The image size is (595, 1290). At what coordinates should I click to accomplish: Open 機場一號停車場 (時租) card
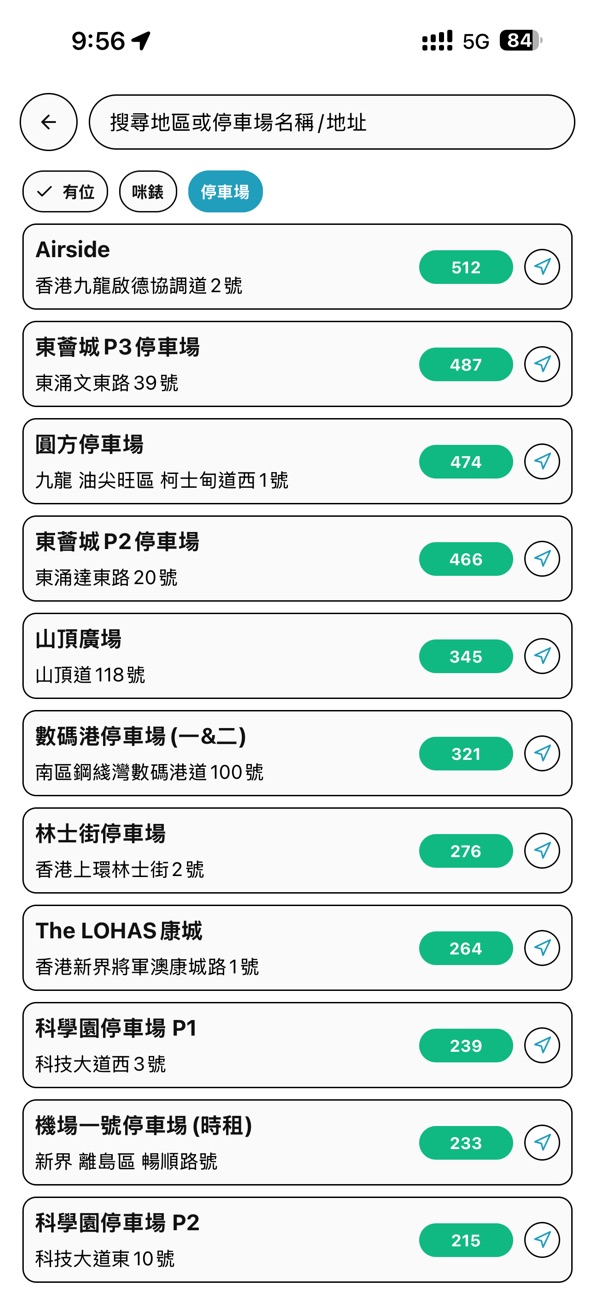pyautogui.click(x=297, y=1142)
